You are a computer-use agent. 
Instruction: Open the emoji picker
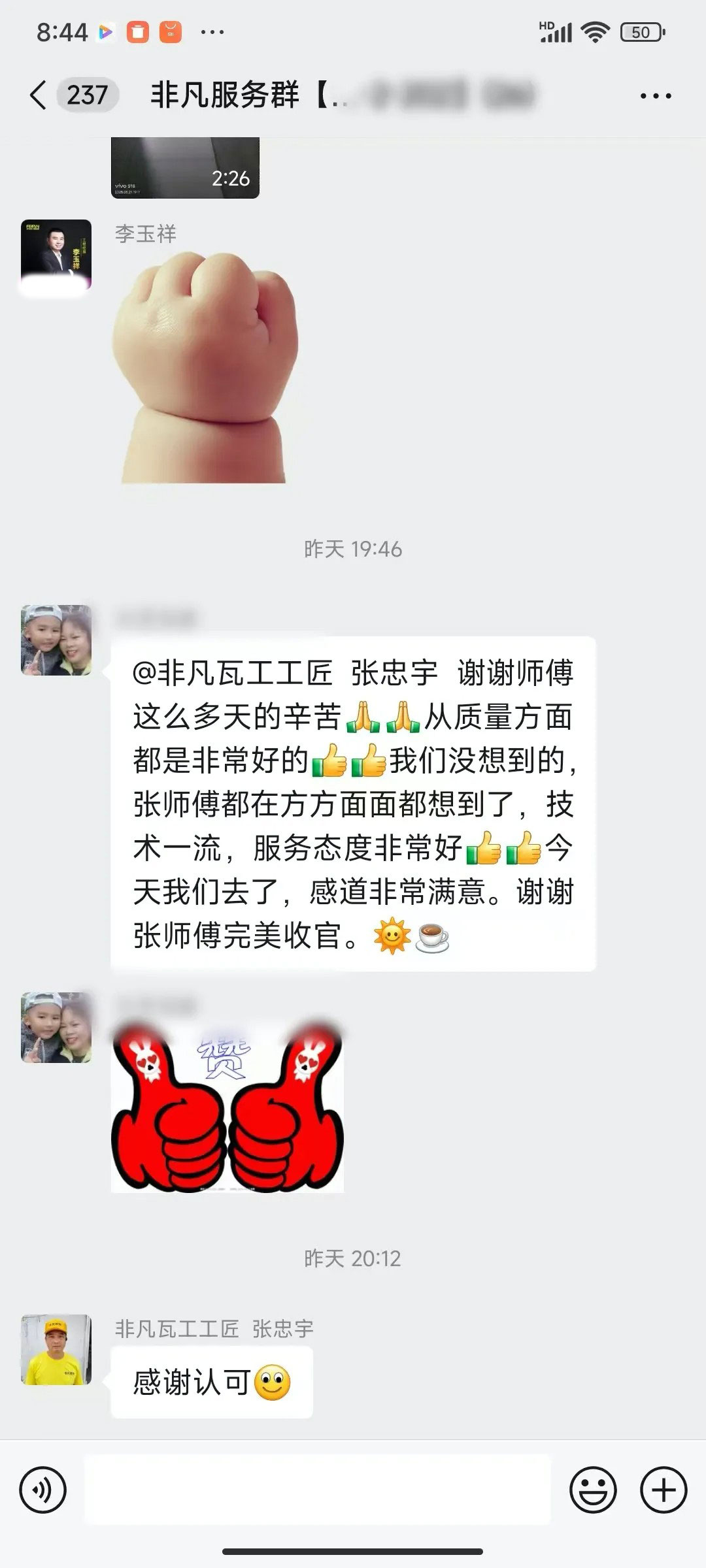(593, 1490)
